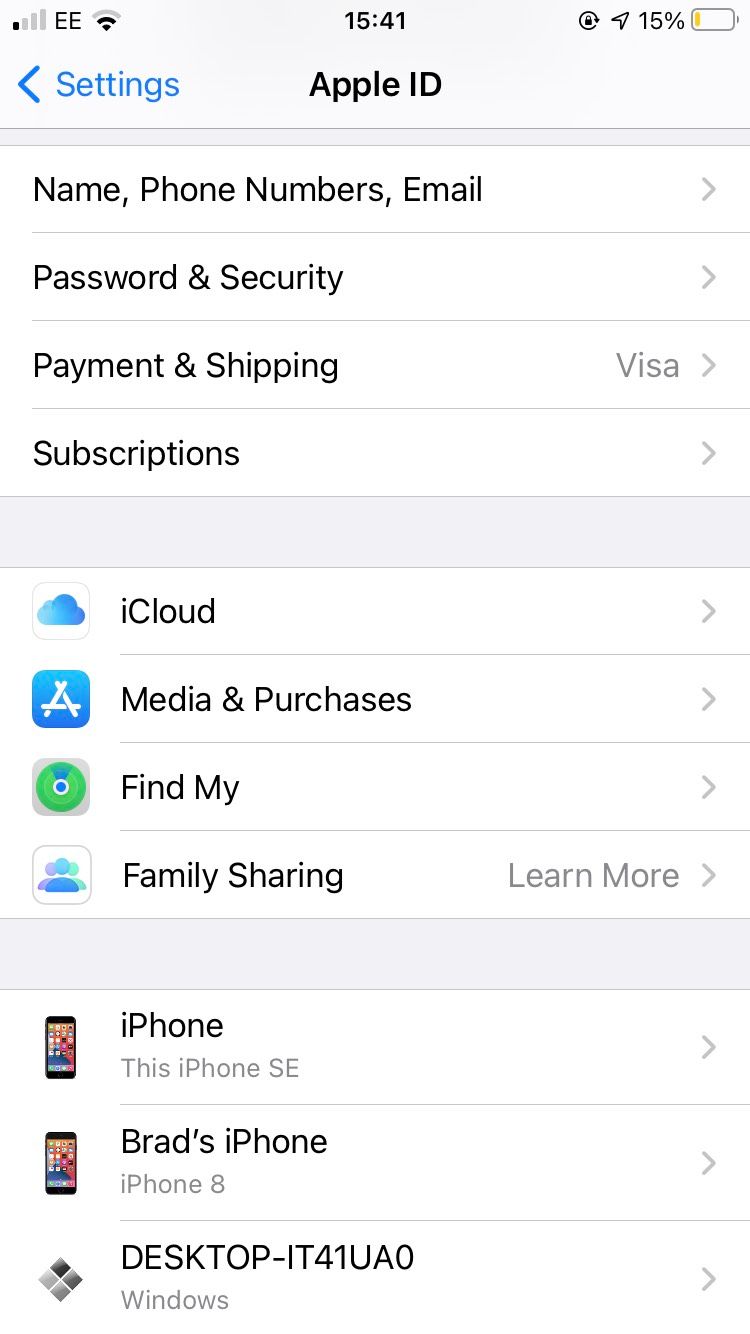Open Brad's iPhone device details
The width and height of the screenshot is (750, 1334).
tap(375, 1162)
